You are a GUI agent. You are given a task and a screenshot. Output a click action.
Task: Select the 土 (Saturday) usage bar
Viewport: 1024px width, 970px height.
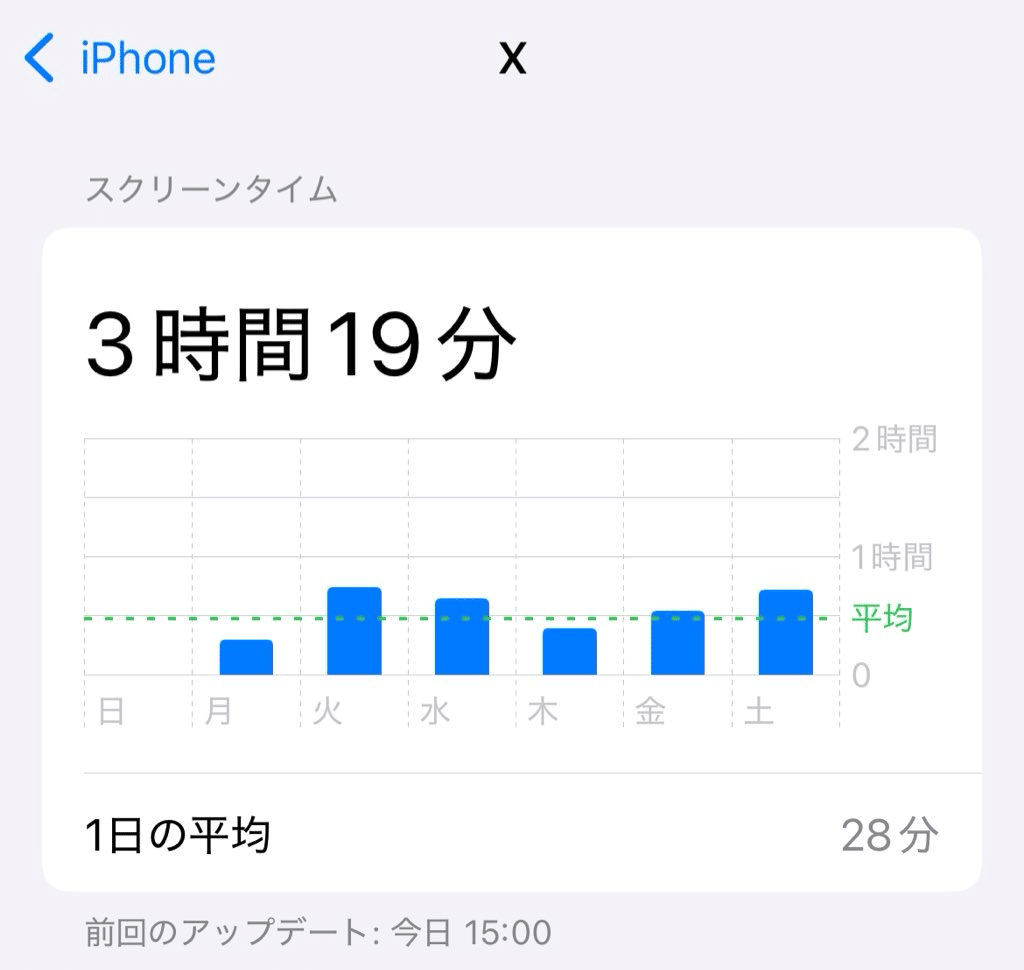click(x=785, y=632)
